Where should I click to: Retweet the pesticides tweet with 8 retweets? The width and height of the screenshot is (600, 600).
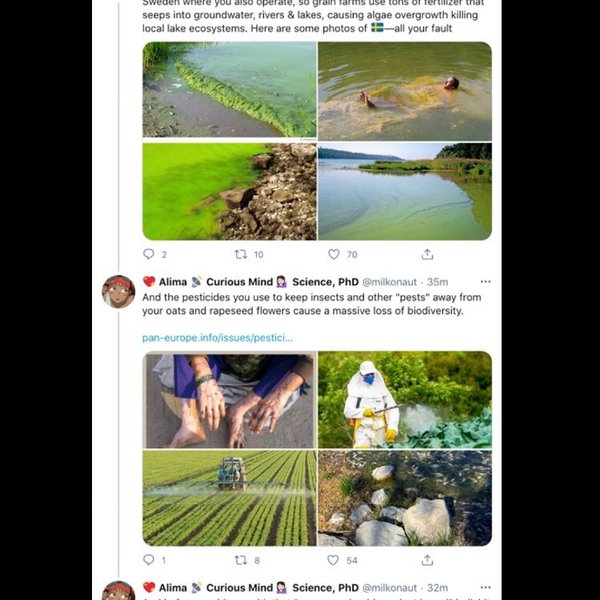[241, 560]
